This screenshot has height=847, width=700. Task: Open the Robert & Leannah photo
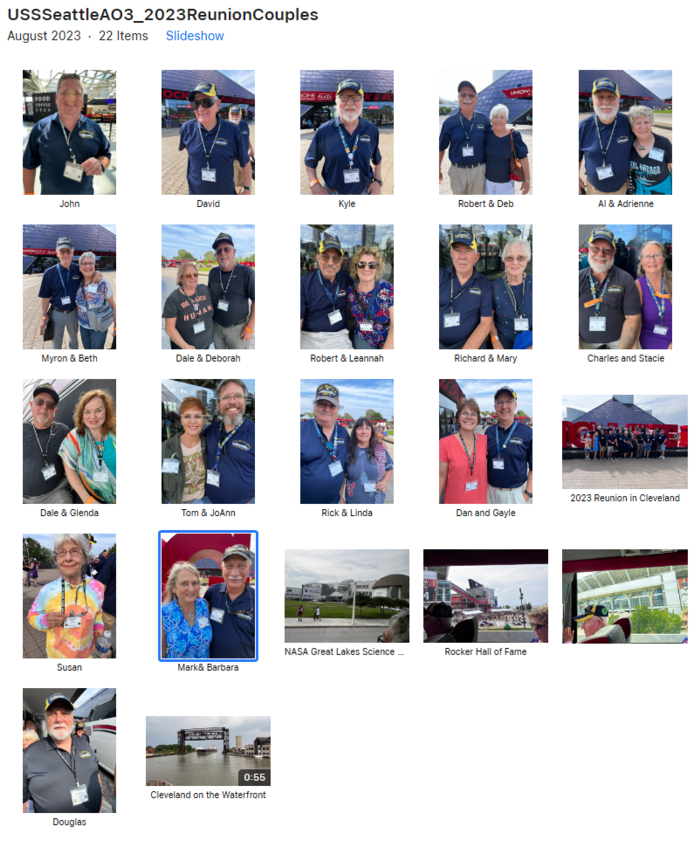[346, 286]
